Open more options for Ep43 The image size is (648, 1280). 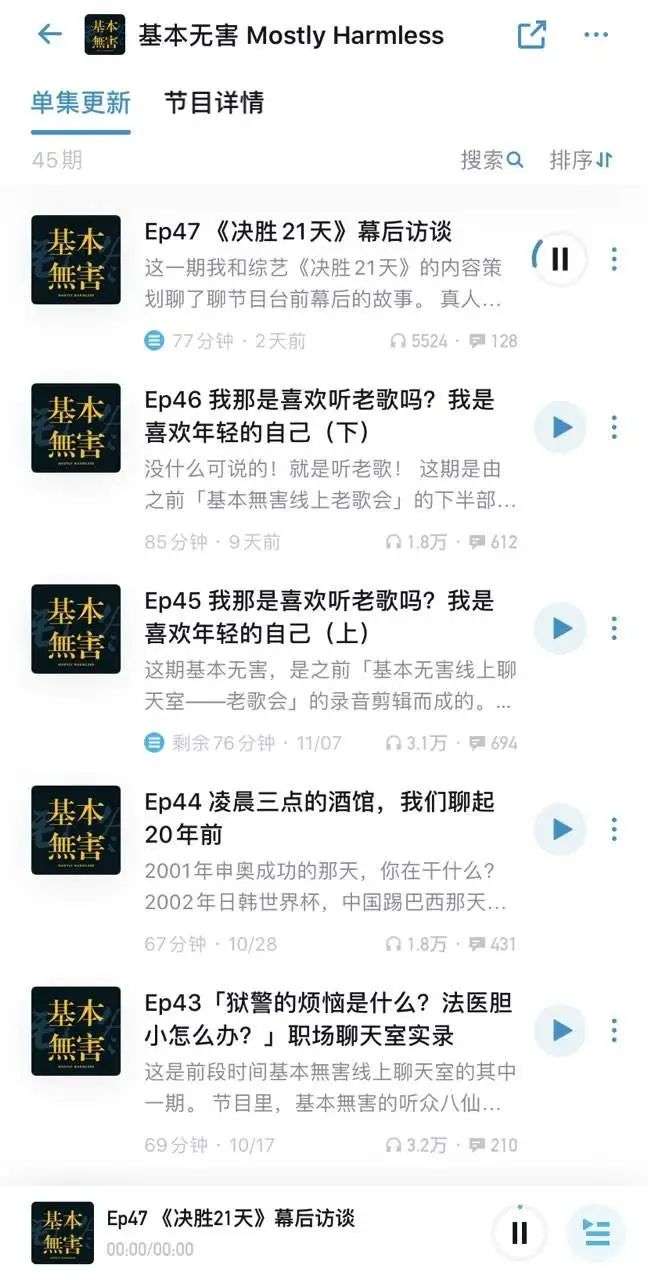click(x=614, y=1030)
